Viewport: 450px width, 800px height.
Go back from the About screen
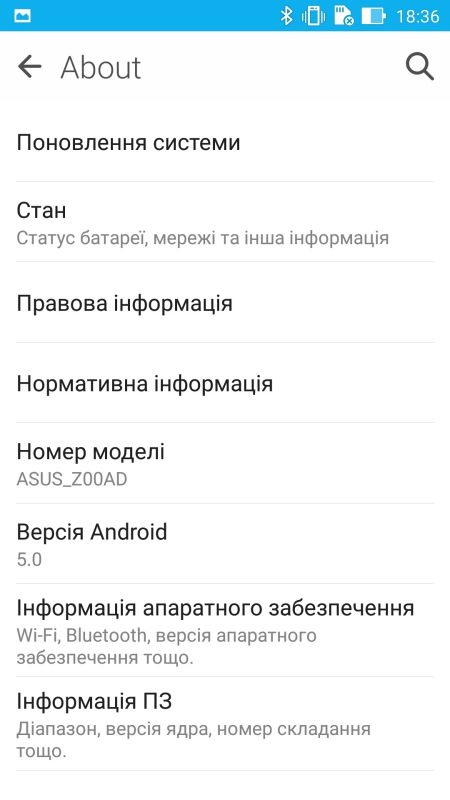pos(30,67)
